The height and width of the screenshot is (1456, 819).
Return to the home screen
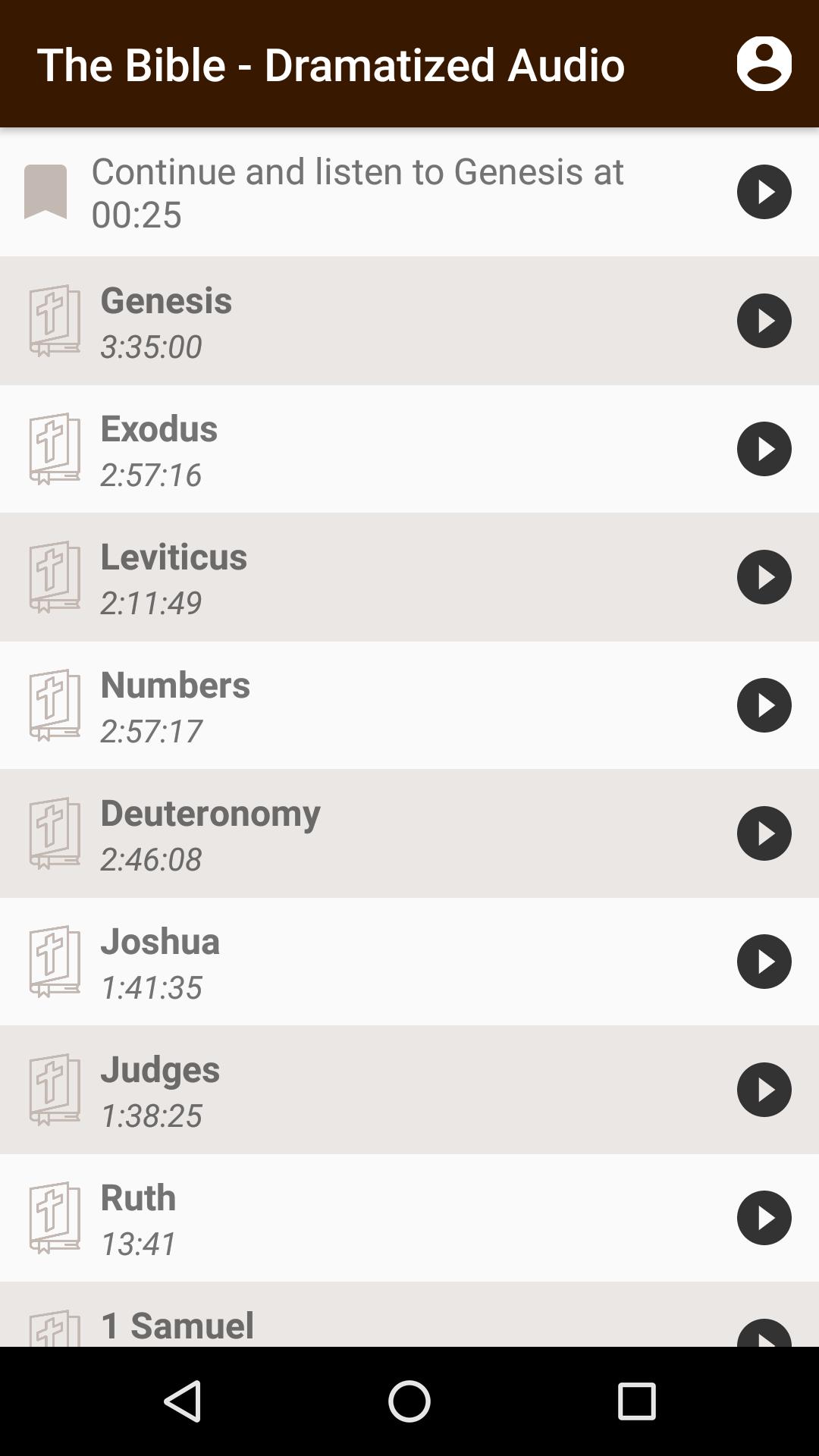pyautogui.click(x=409, y=1401)
